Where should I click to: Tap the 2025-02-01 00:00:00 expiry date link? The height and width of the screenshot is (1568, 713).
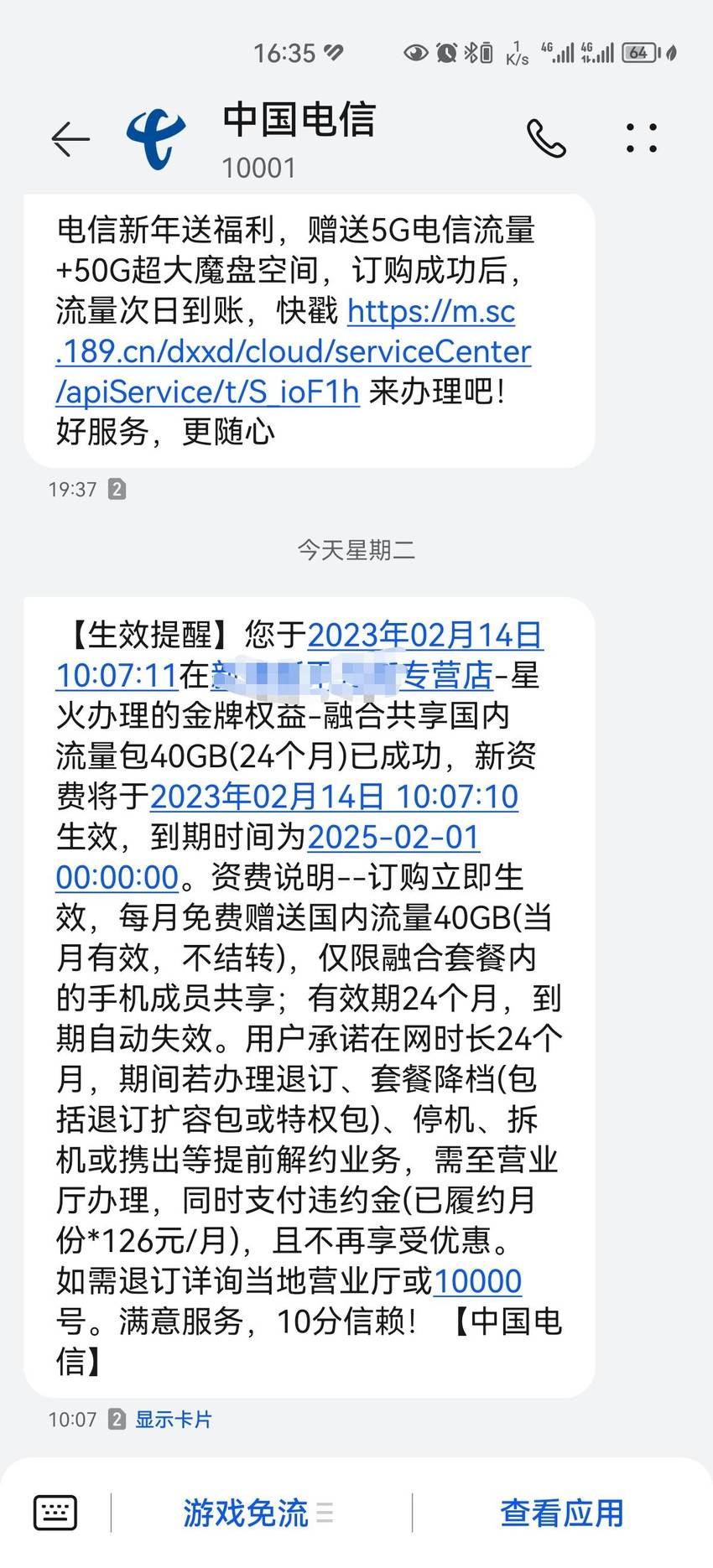(x=268, y=857)
